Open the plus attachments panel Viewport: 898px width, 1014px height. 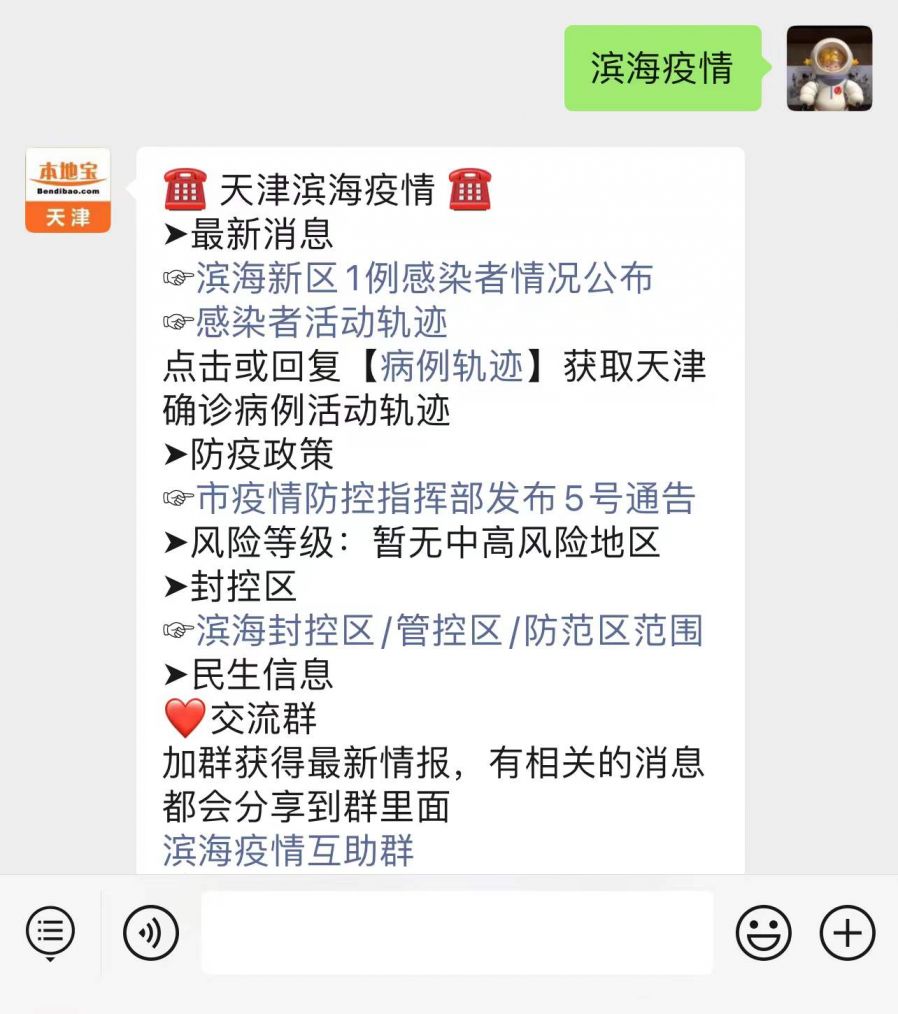click(x=847, y=933)
